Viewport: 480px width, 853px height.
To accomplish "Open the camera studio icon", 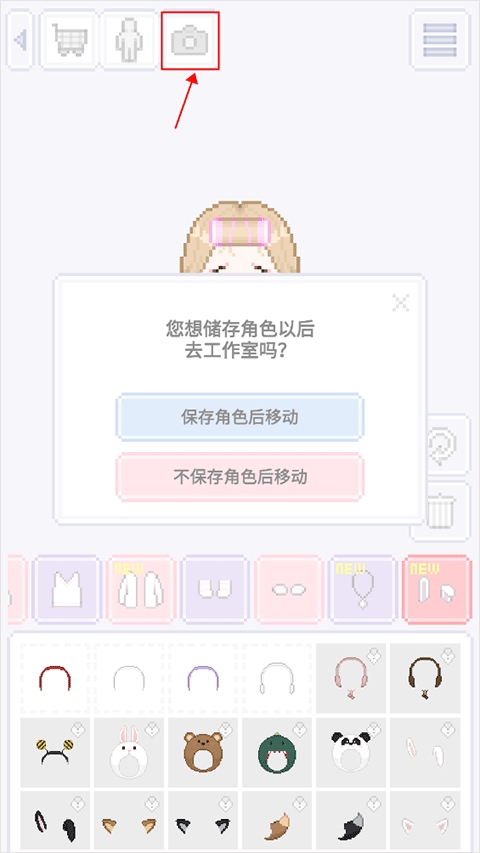I will [x=190, y=41].
